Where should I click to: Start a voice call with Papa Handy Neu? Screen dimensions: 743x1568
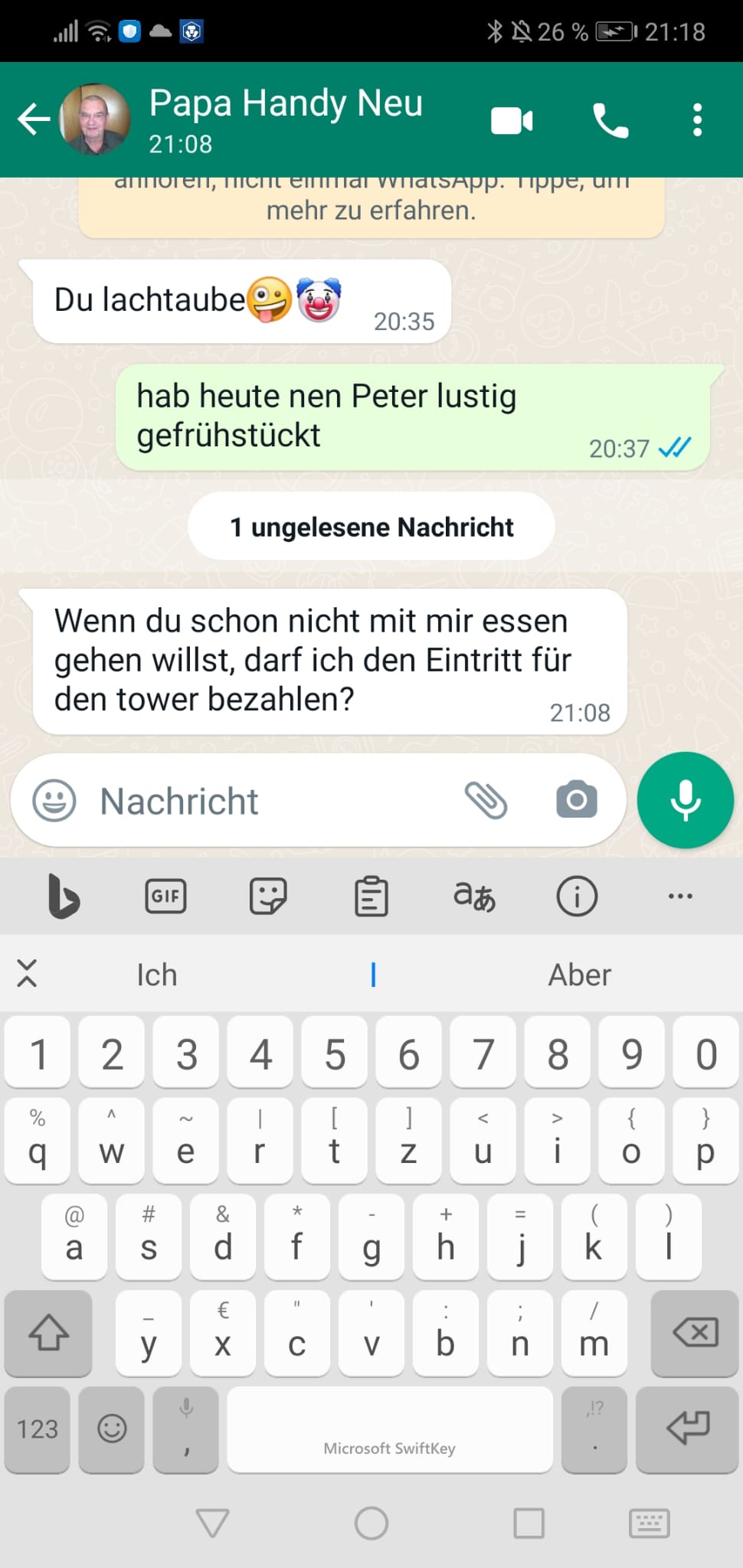(x=610, y=120)
